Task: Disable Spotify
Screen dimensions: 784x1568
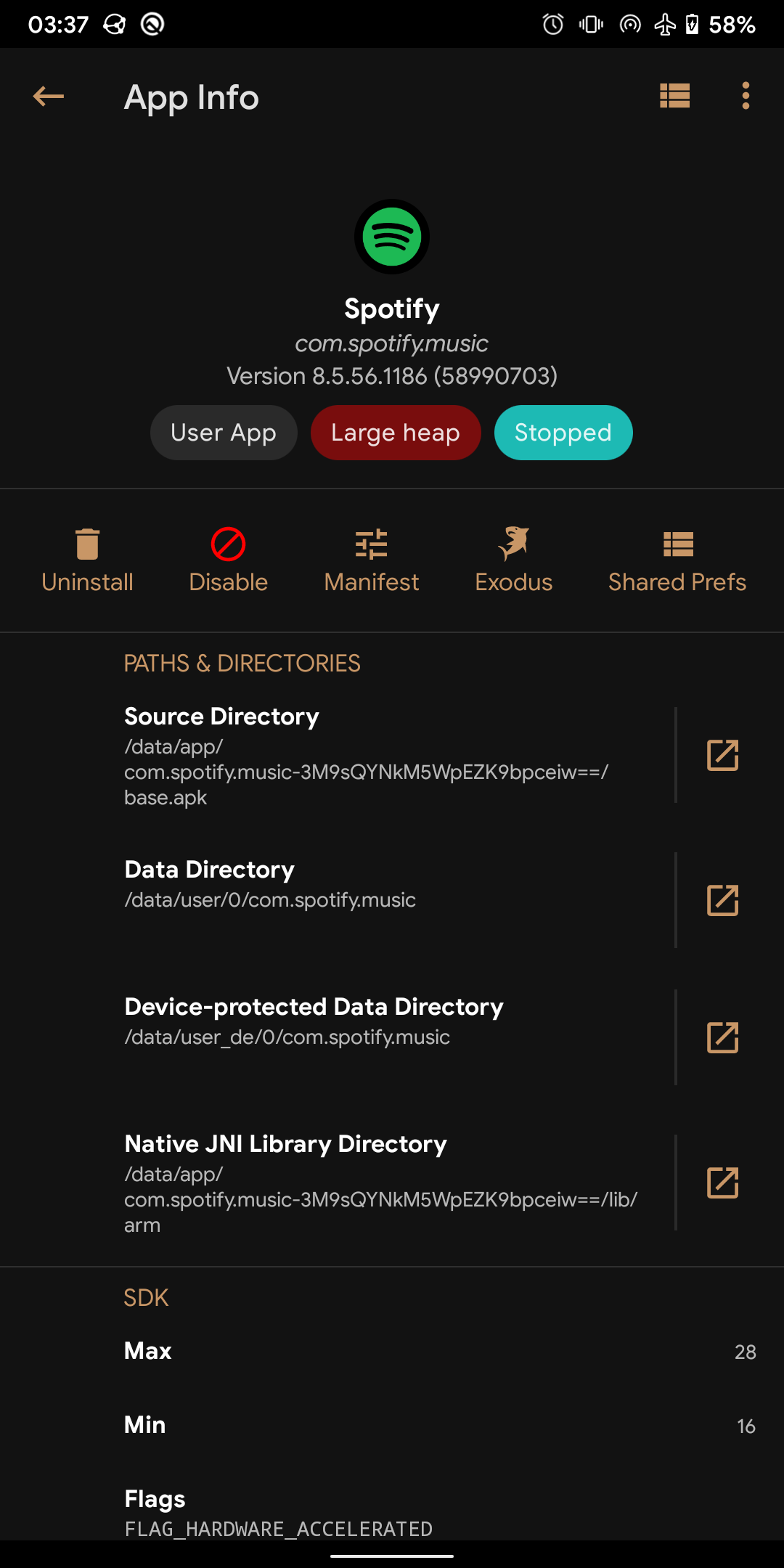Action: point(228,560)
